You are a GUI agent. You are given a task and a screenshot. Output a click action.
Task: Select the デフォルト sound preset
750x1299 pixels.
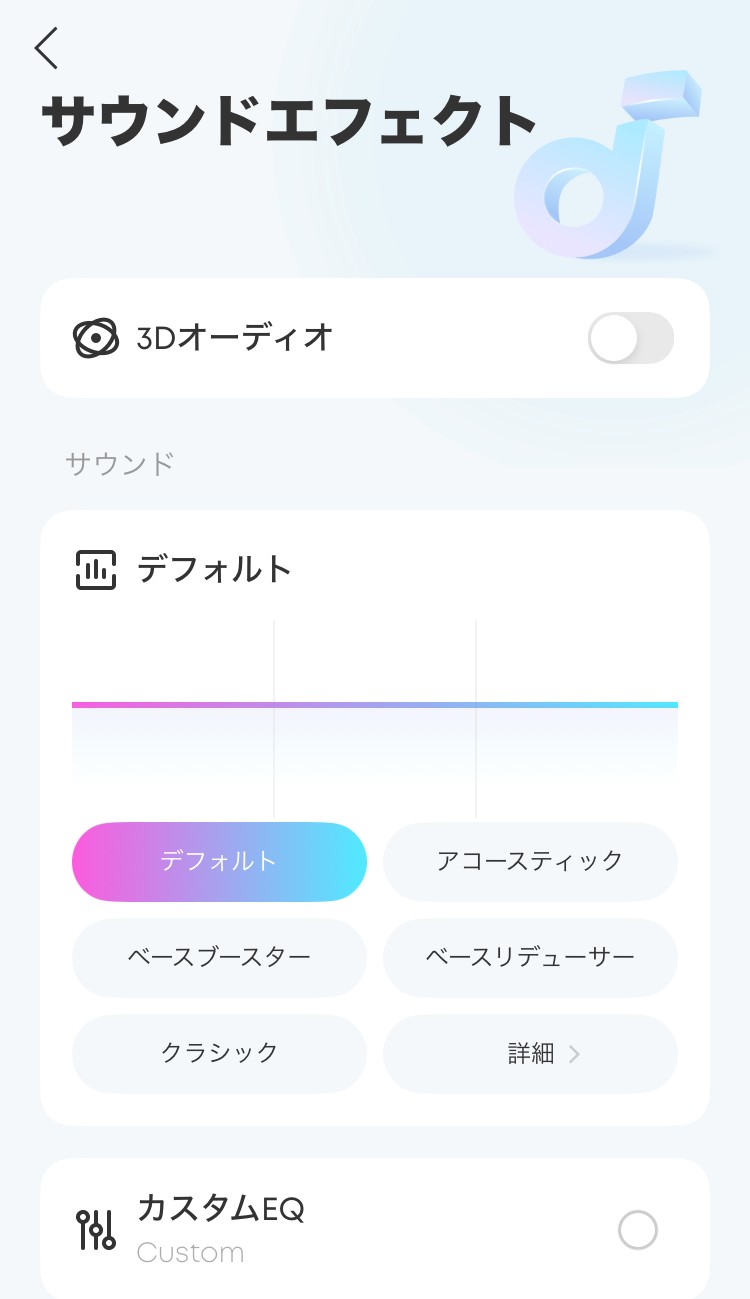coord(219,861)
